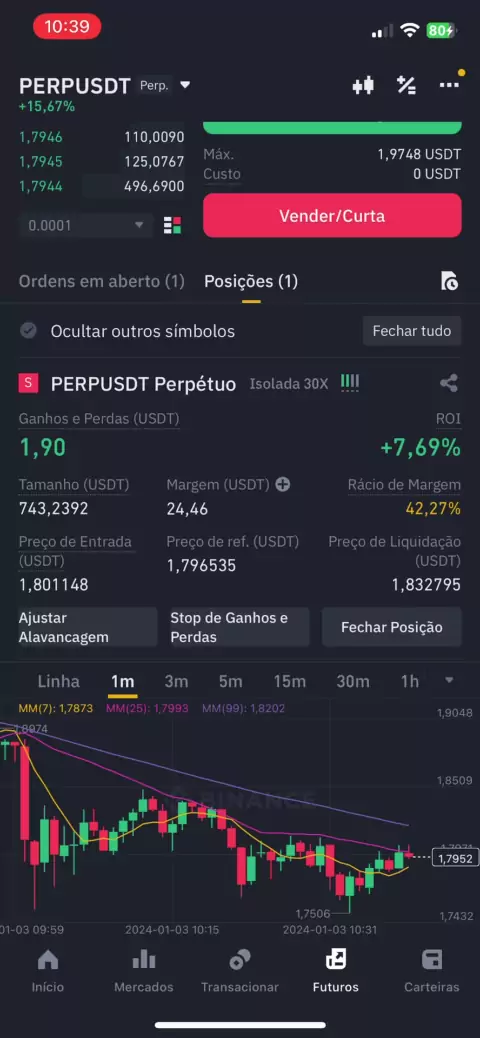
Task: Add margin with the plus icon
Action: 283,485
